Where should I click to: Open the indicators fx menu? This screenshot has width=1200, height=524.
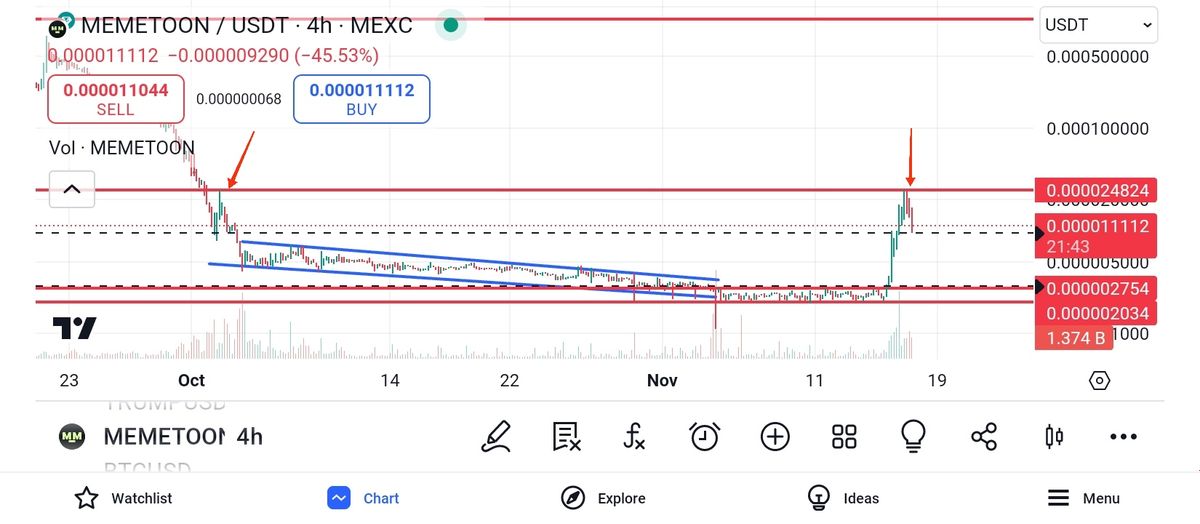pyautogui.click(x=635, y=436)
